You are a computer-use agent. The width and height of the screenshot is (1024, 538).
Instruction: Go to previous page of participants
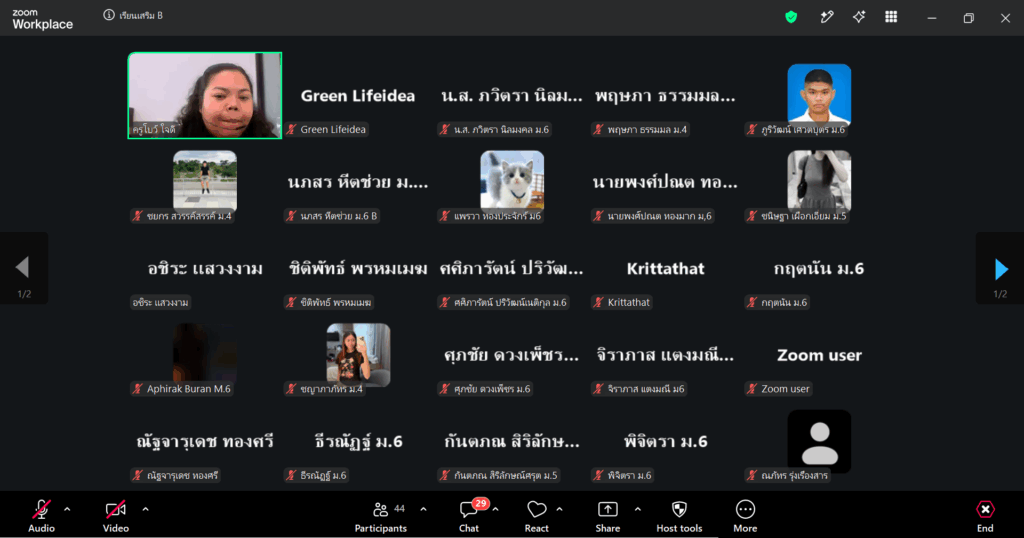23,268
